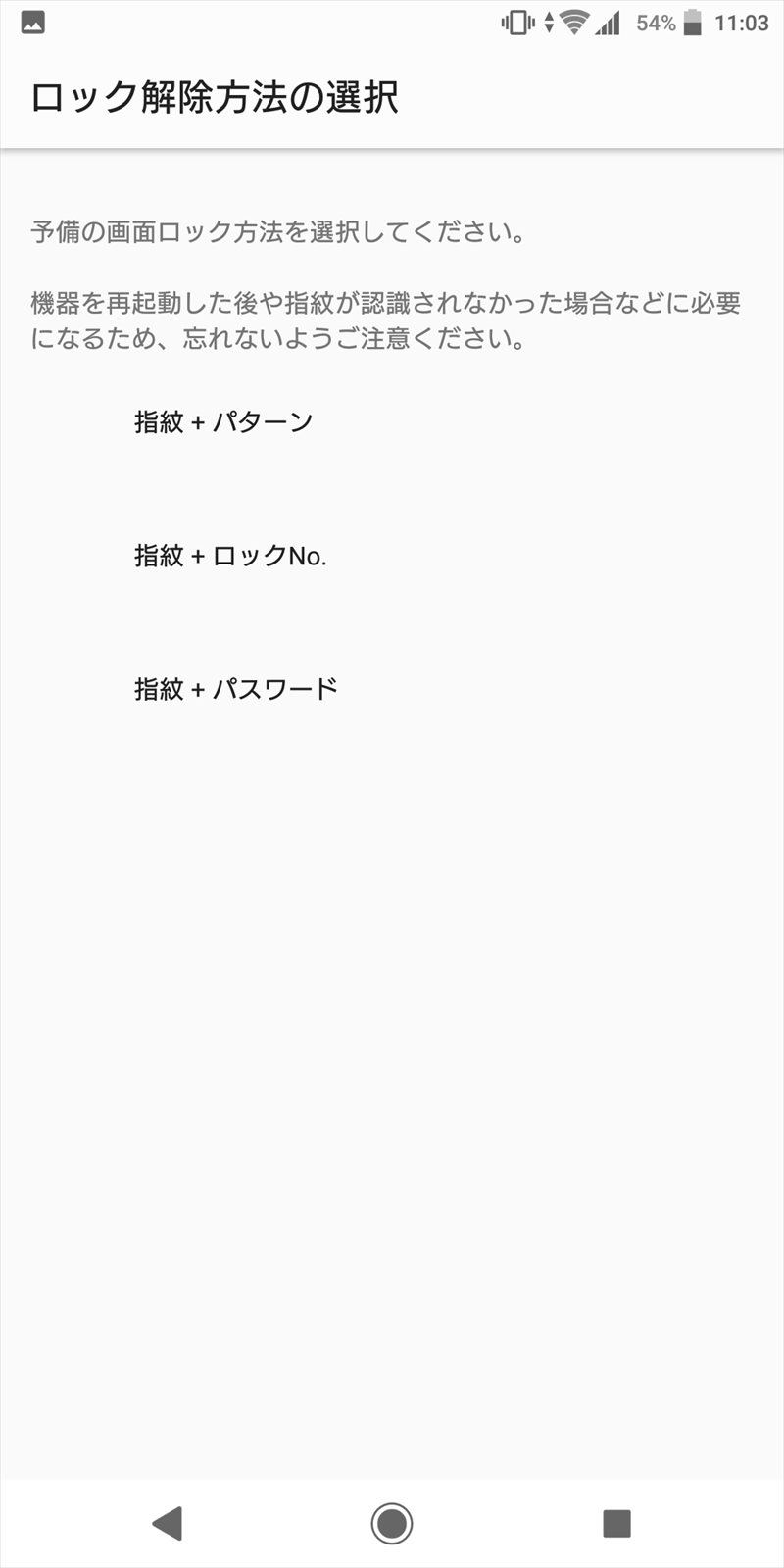Go back with the navigation back button
Image resolution: width=784 pixels, height=1568 pixels.
point(168,1523)
